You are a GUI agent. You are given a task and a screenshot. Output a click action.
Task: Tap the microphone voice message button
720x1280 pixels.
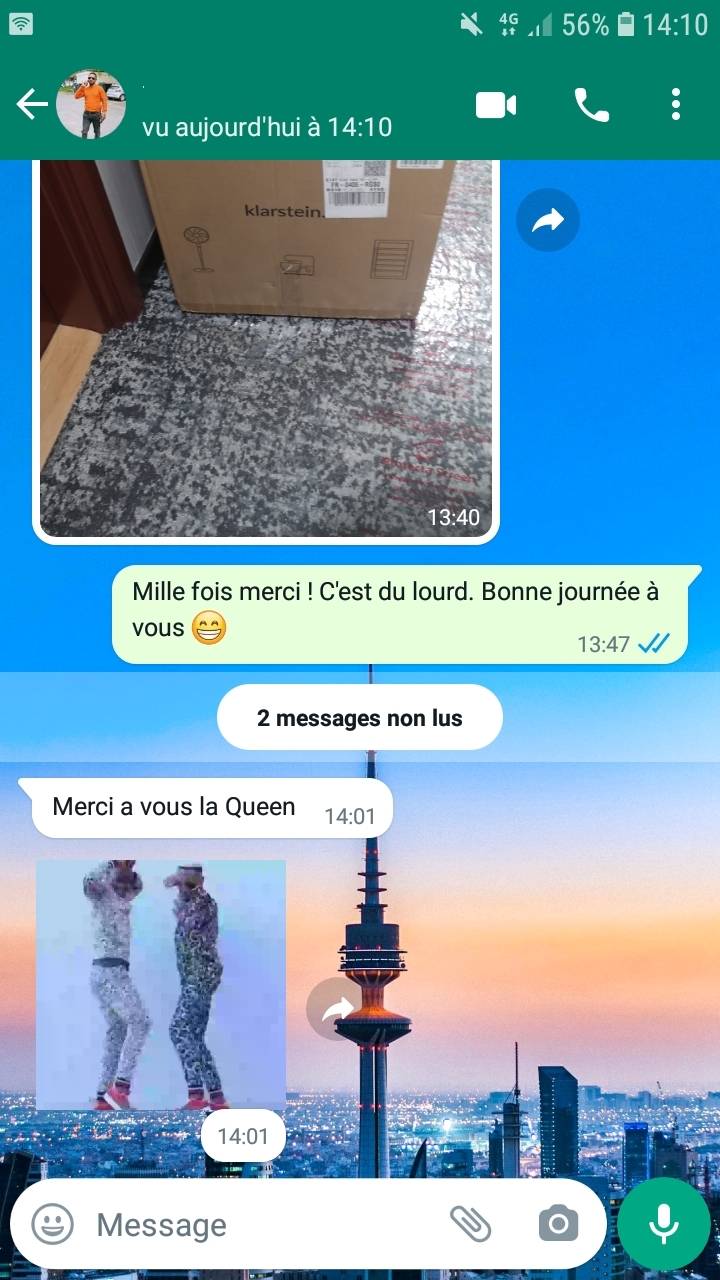point(663,1223)
